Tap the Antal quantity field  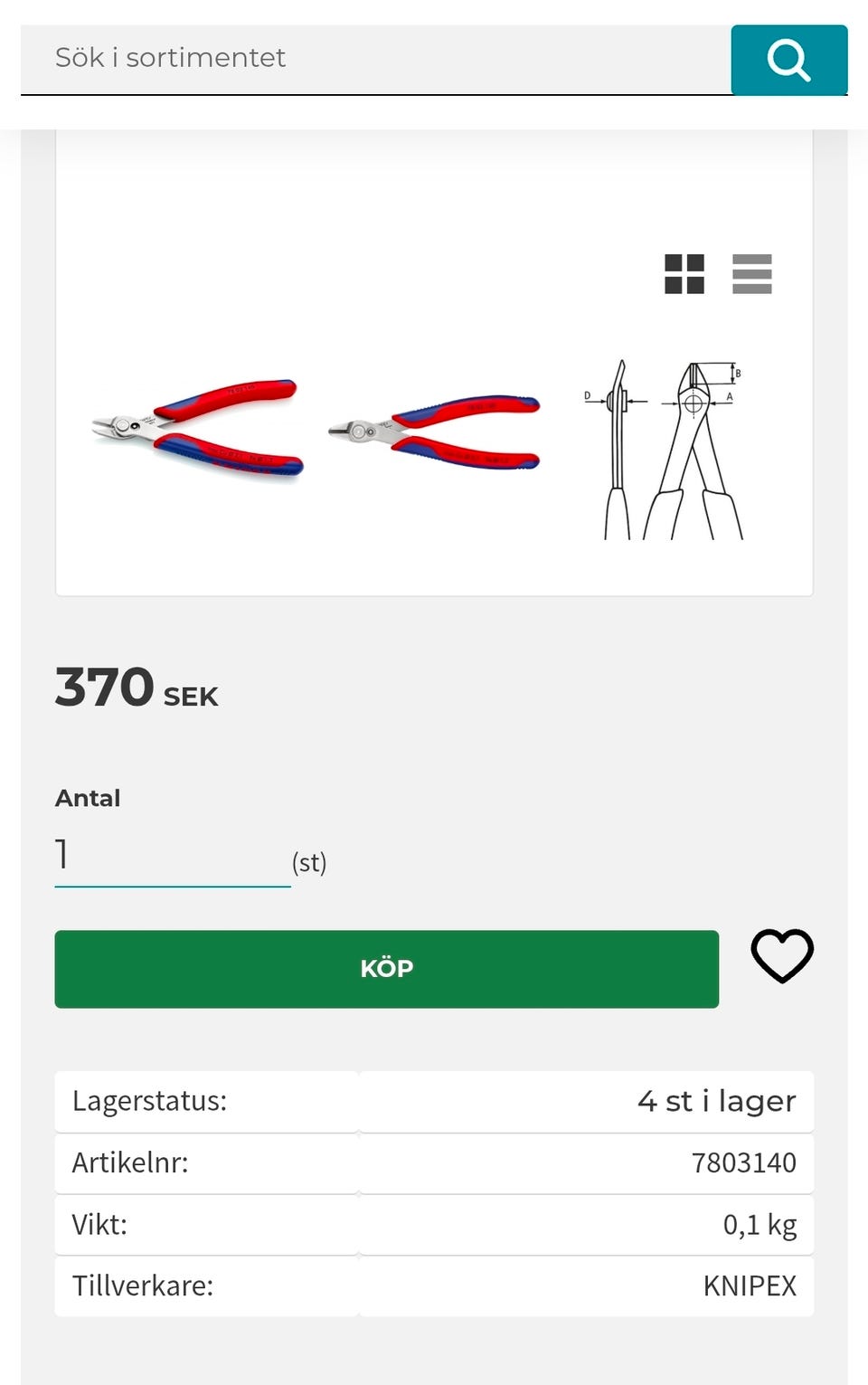pyautogui.click(x=172, y=856)
